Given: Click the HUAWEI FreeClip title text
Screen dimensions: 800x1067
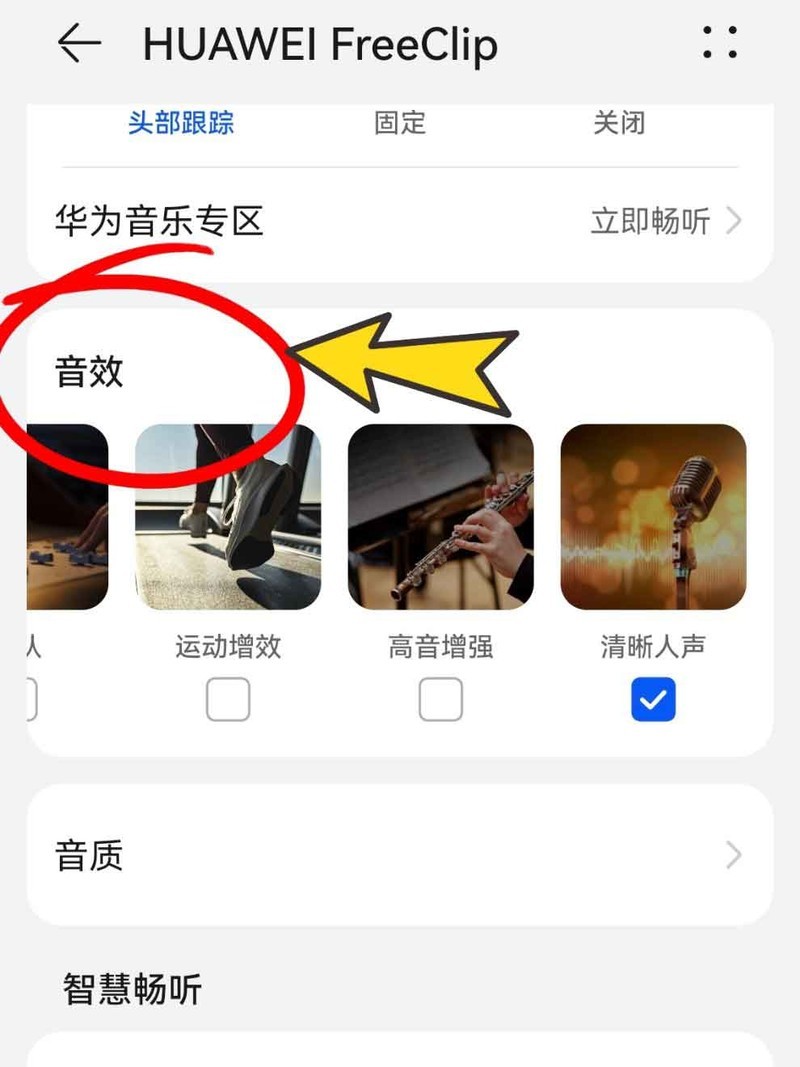Looking at the screenshot, I should [x=320, y=44].
